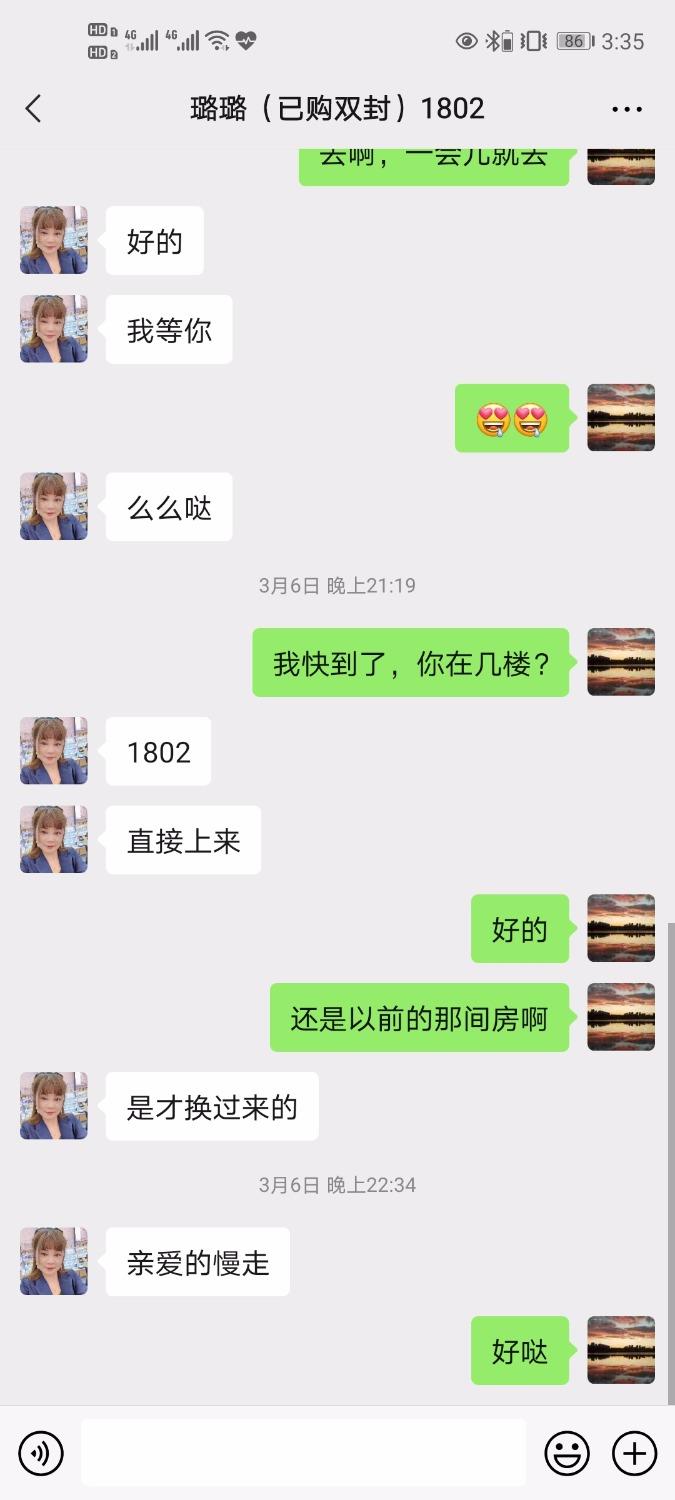Open the plus attachments menu
The image size is (675, 1500).
pyautogui.click(x=634, y=1453)
